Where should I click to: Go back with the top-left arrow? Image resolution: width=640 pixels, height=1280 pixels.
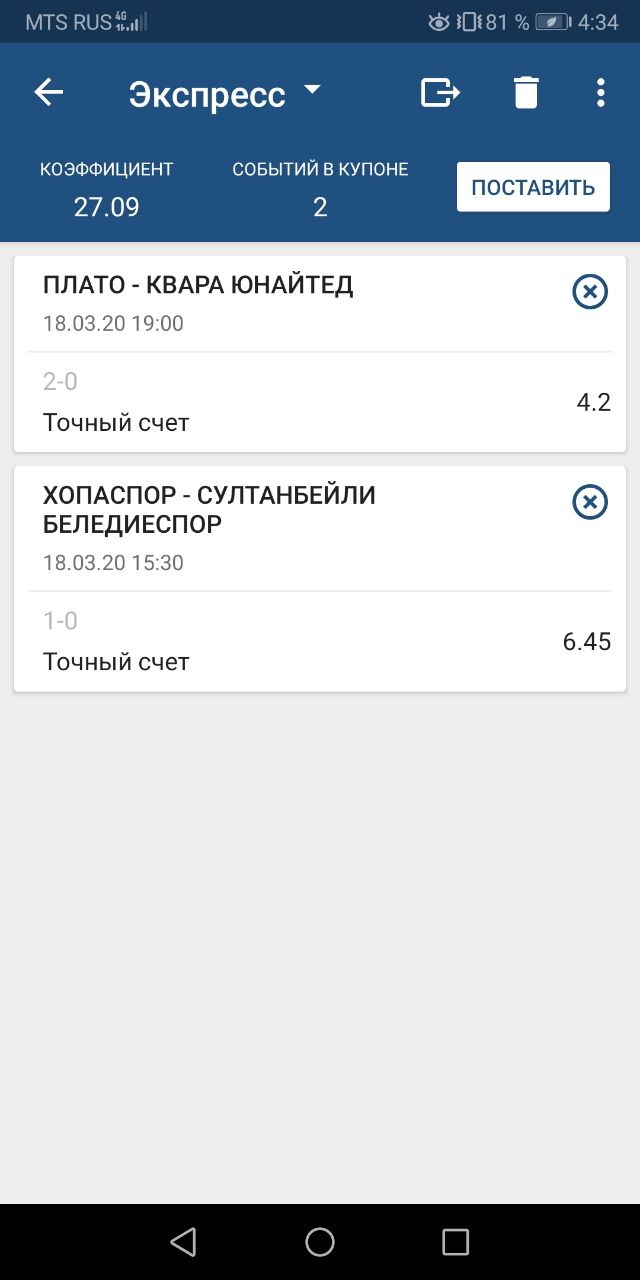pos(48,93)
